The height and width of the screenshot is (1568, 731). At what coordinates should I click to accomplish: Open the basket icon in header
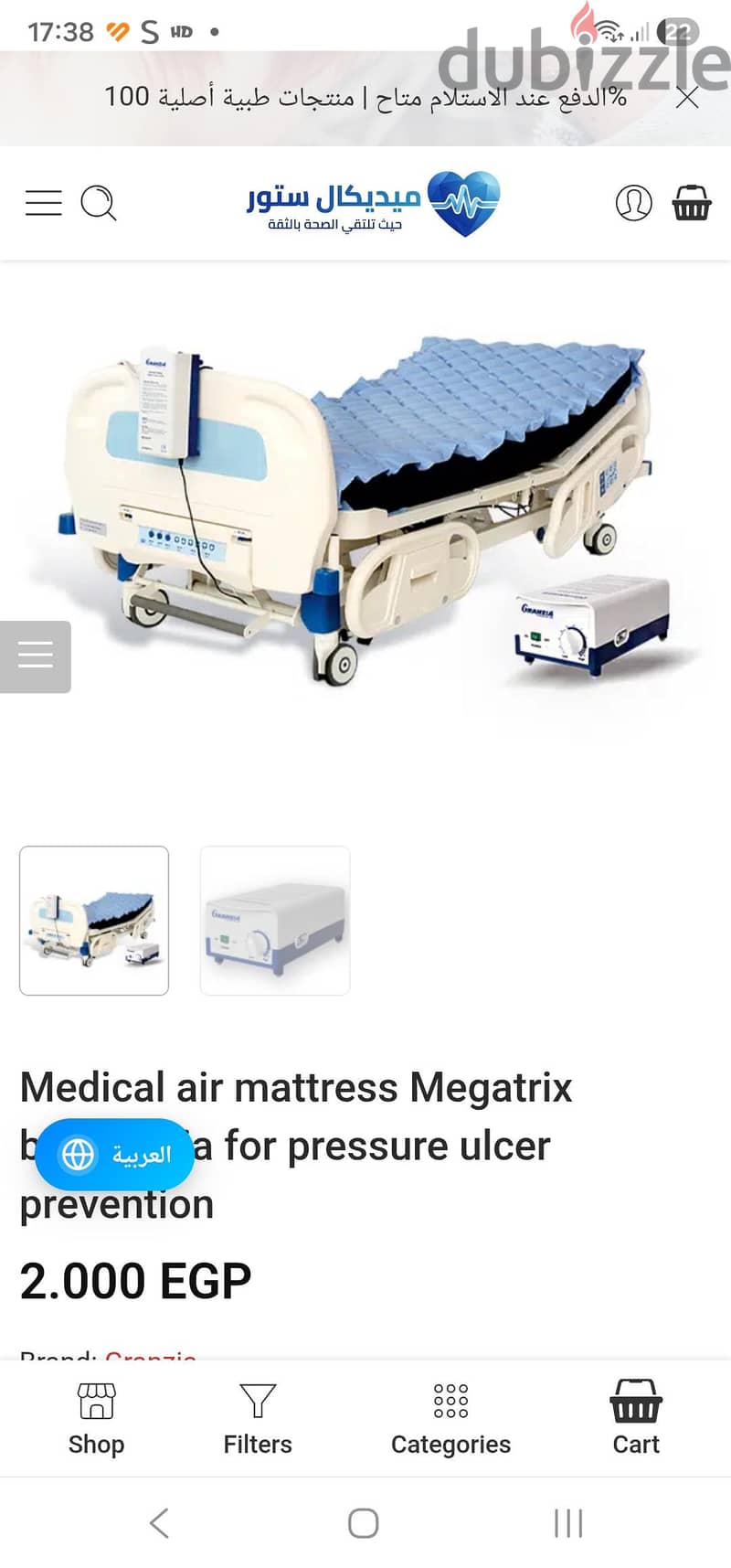pos(692,203)
